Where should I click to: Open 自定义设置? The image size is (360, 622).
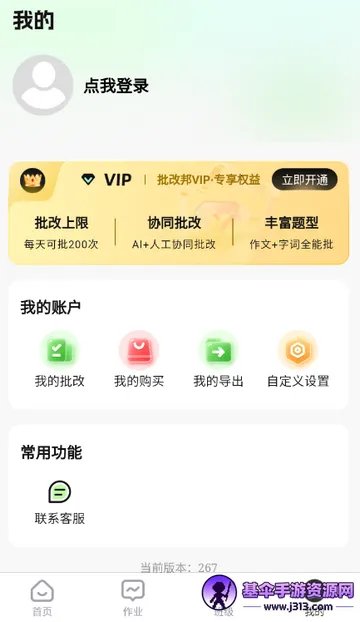[298, 360]
